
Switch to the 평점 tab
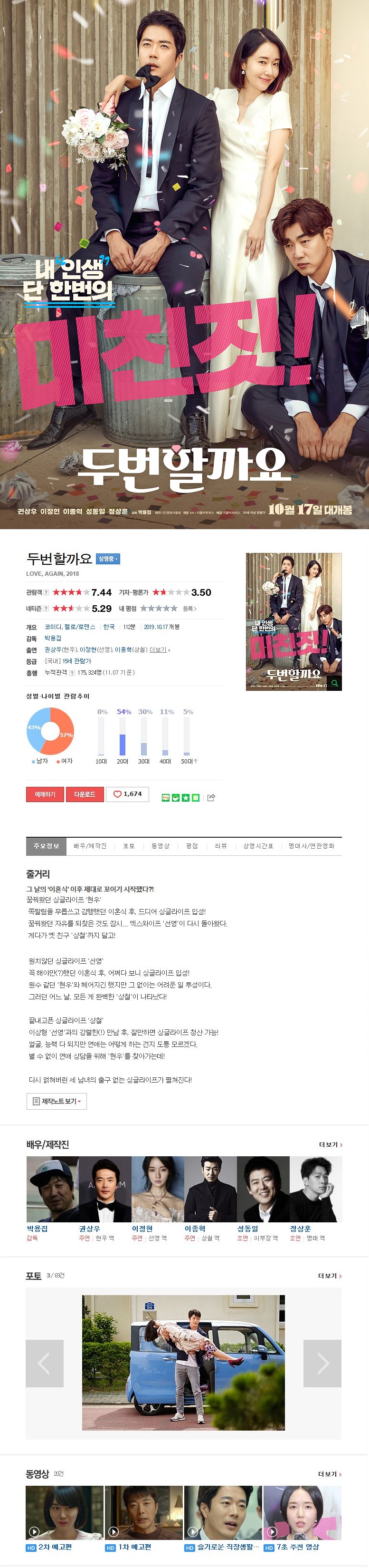click(192, 846)
